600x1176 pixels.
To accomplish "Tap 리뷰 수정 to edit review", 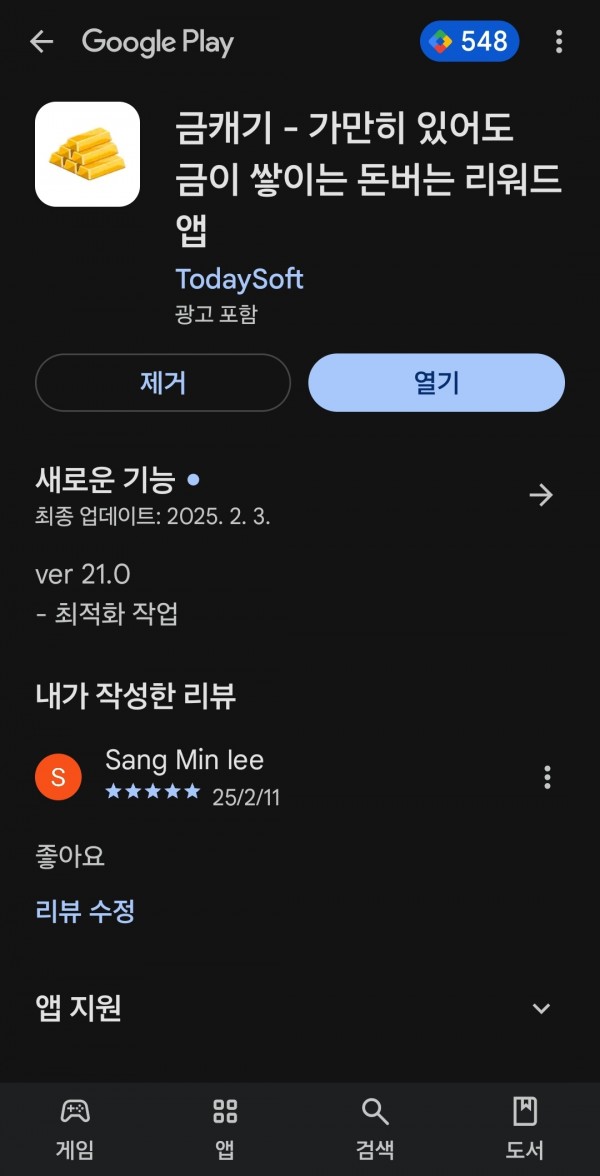I will pos(85,911).
